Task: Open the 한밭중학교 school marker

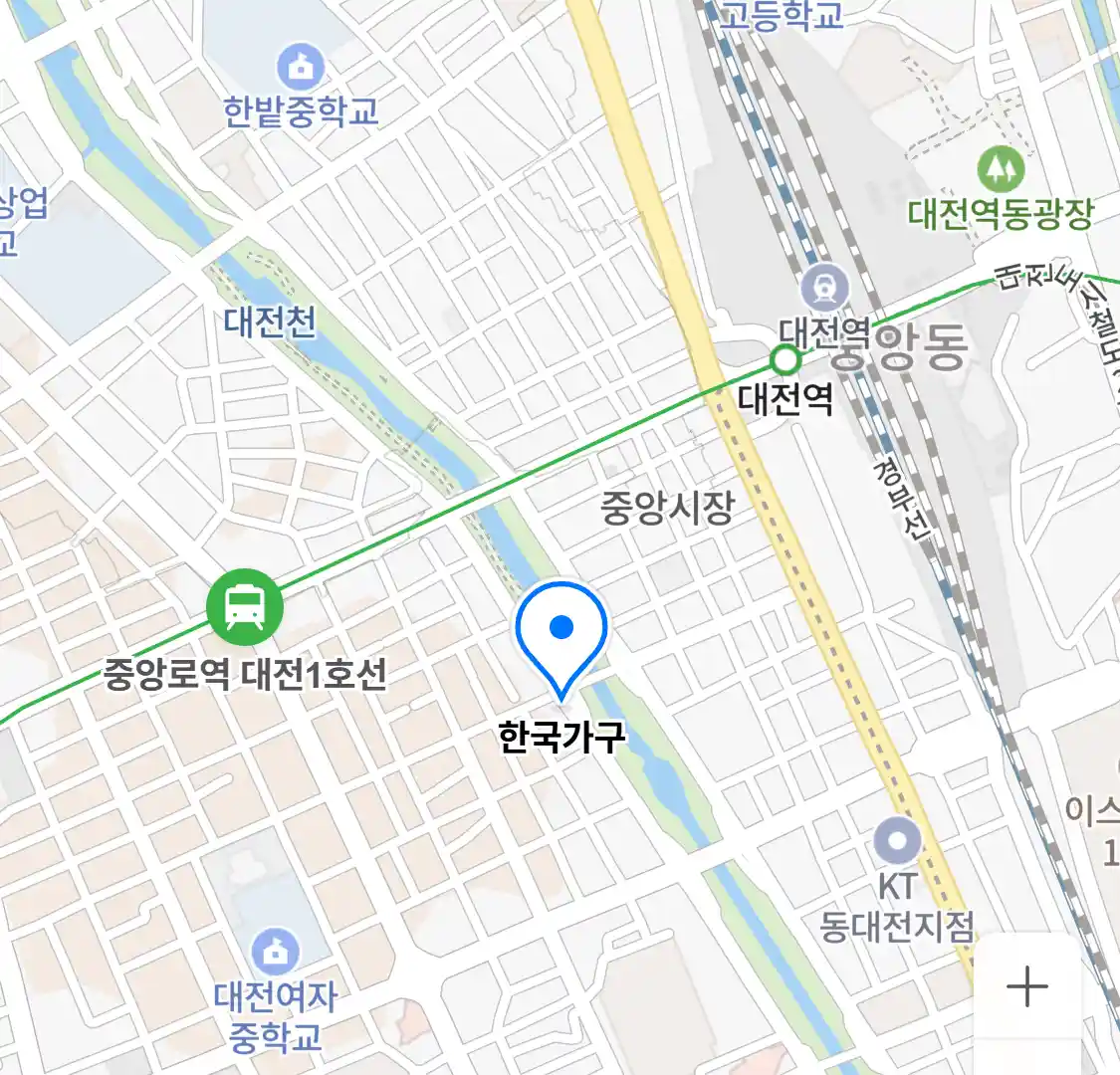Action: tap(299, 68)
